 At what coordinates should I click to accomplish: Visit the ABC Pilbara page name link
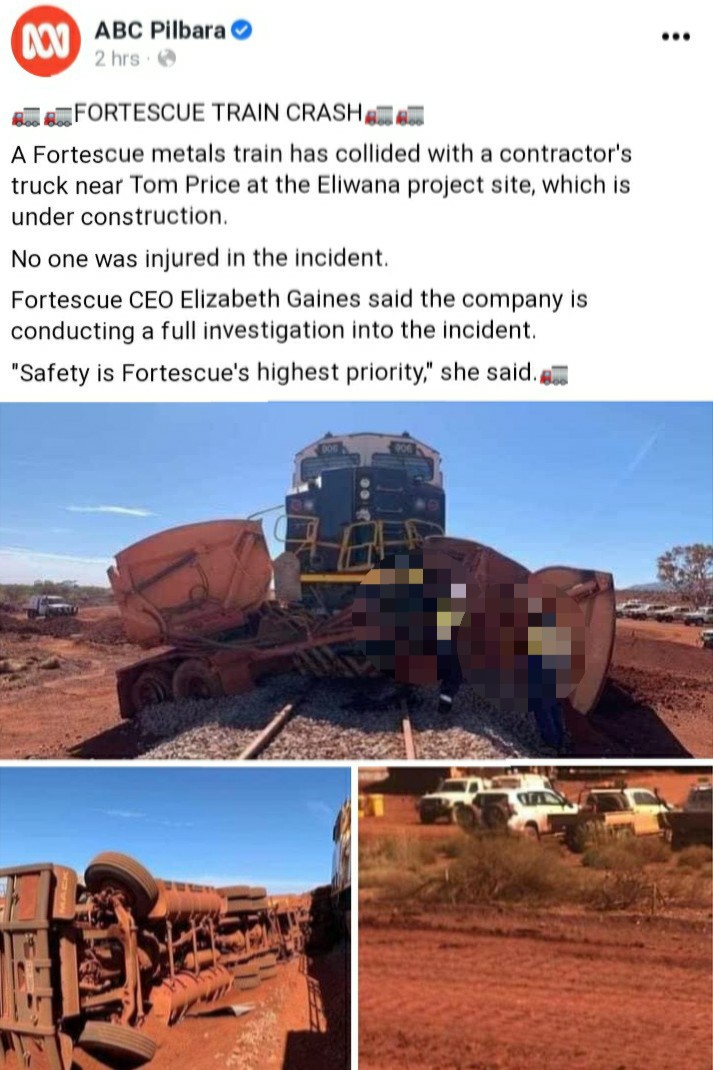click(160, 31)
